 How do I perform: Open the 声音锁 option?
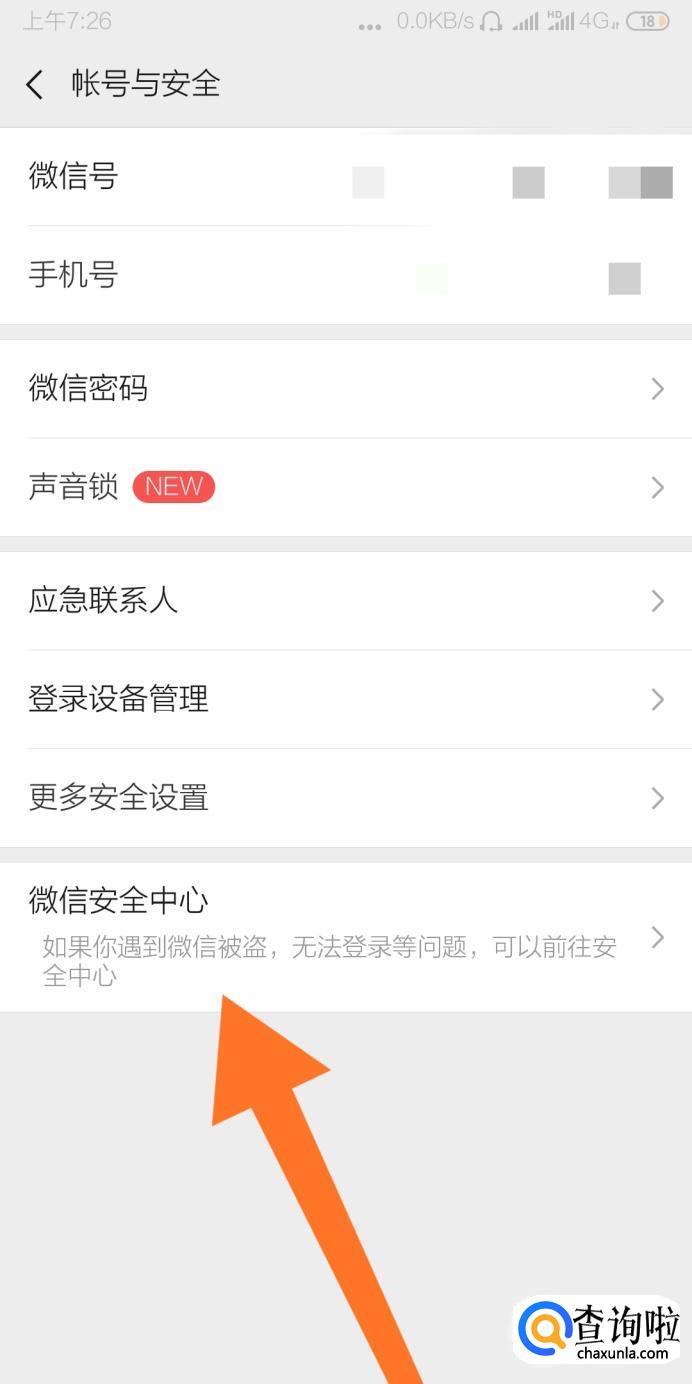tap(346, 487)
